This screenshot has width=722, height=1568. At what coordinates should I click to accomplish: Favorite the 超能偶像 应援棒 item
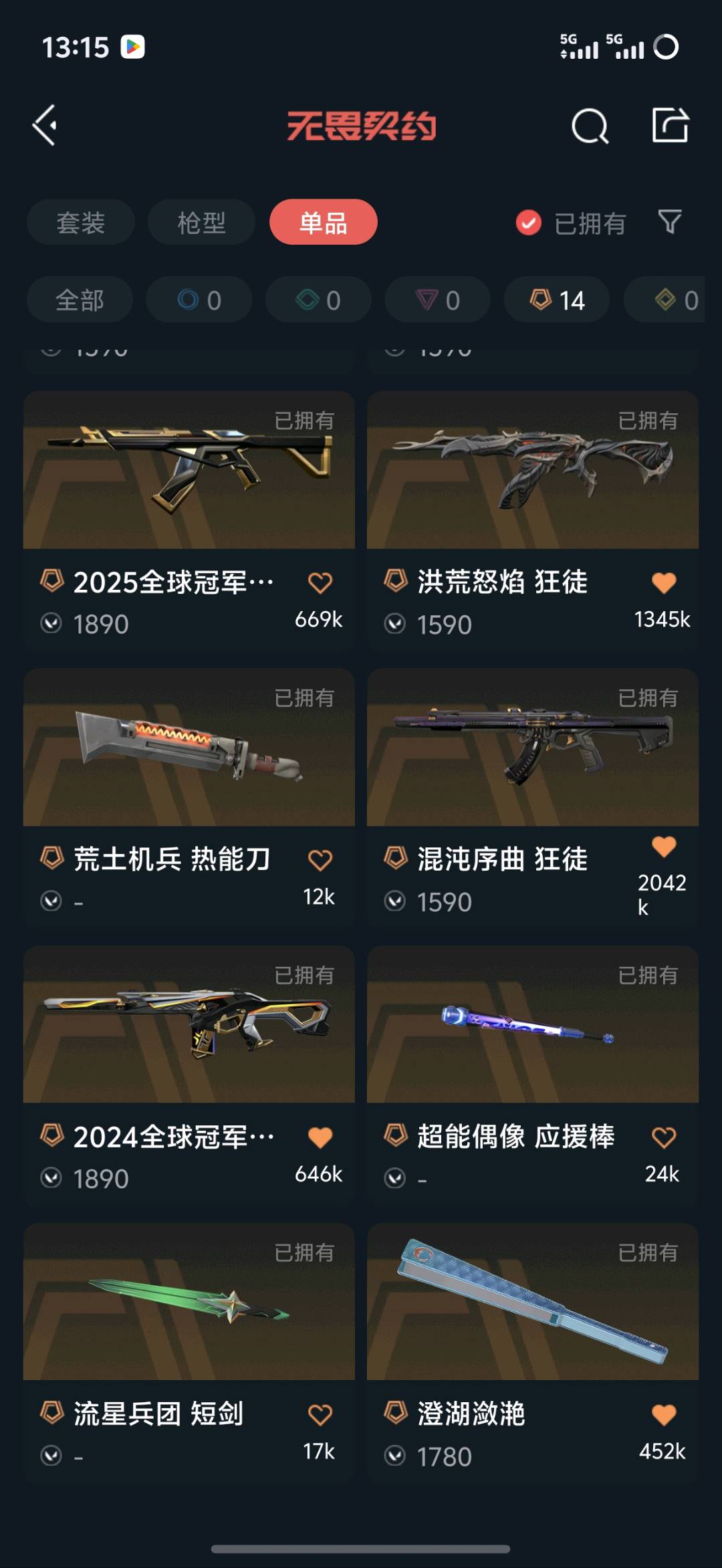click(664, 1137)
